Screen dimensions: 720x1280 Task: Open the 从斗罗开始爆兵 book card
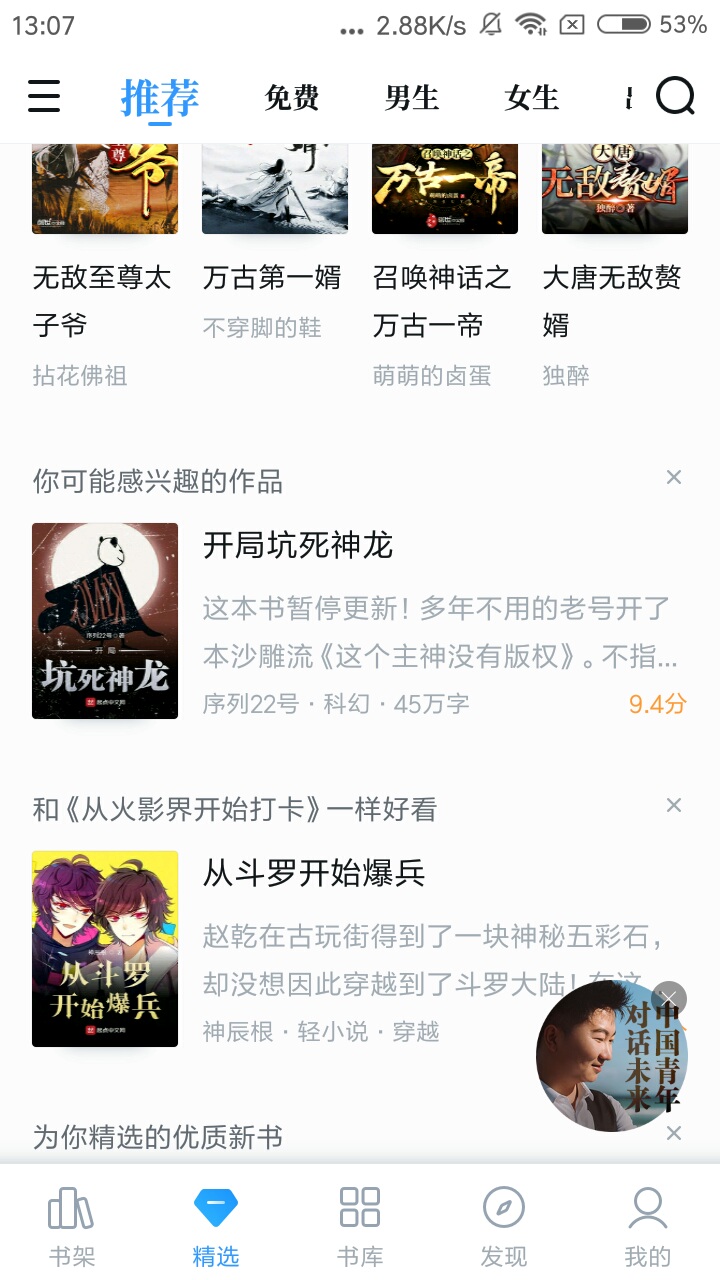[360, 949]
